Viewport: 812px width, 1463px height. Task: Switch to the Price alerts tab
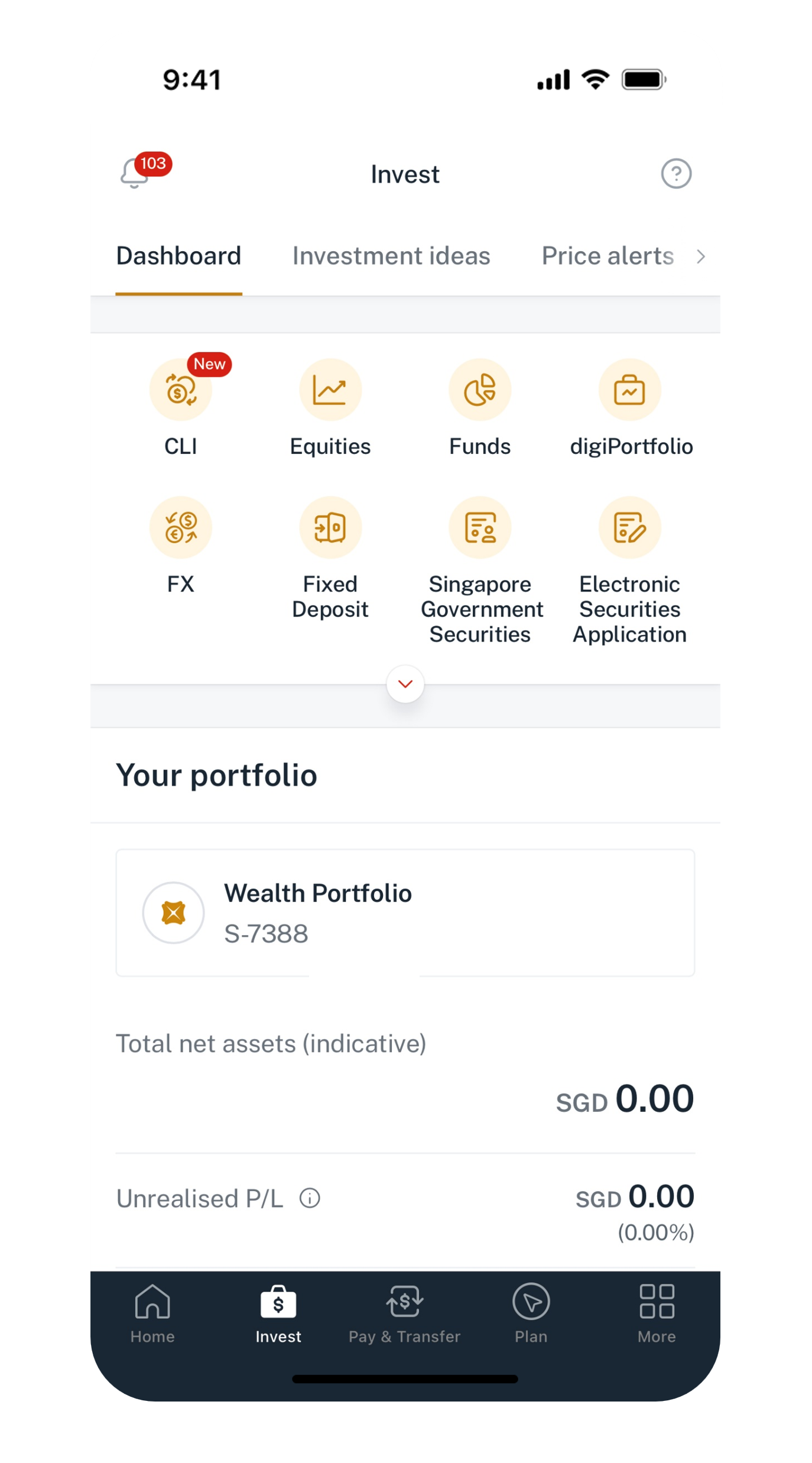(608, 257)
